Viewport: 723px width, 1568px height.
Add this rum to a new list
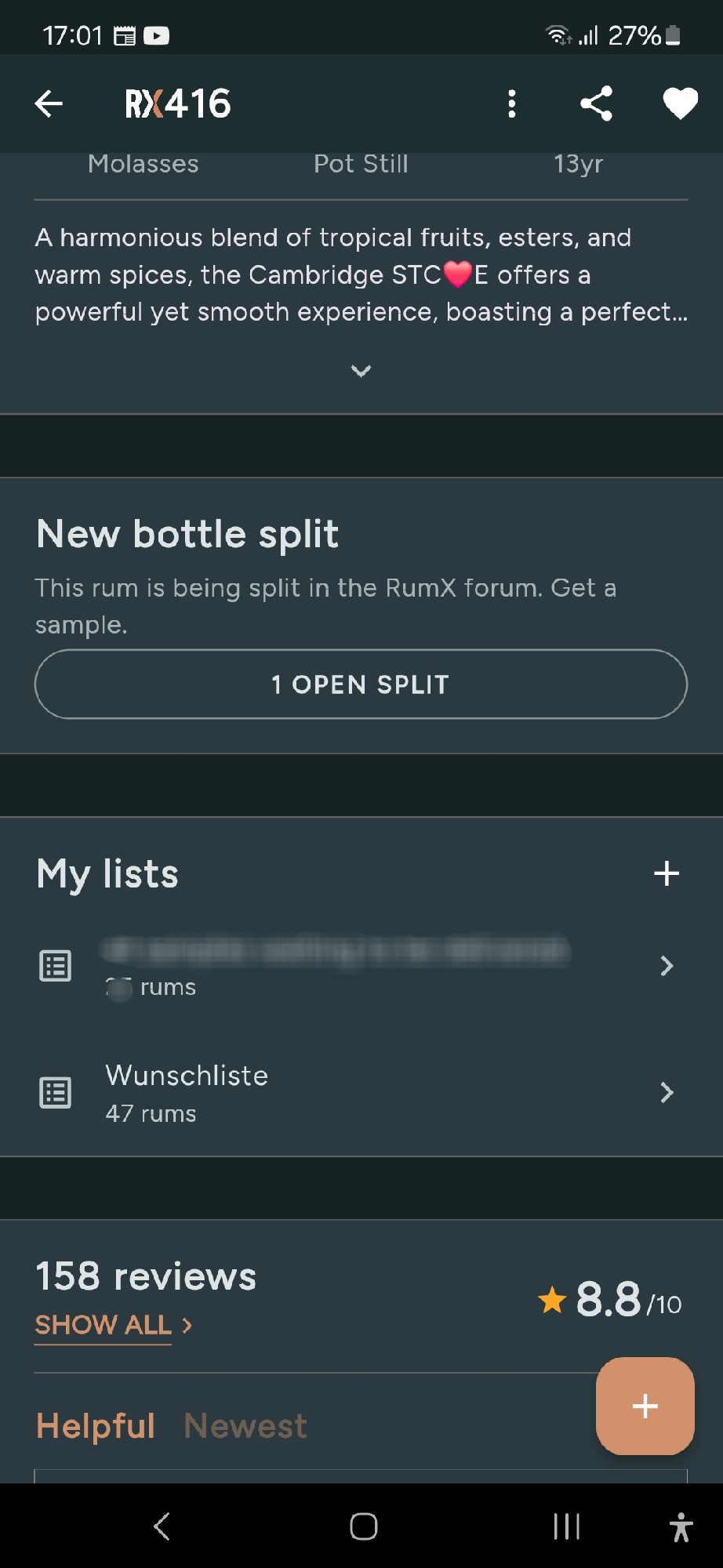click(x=667, y=873)
